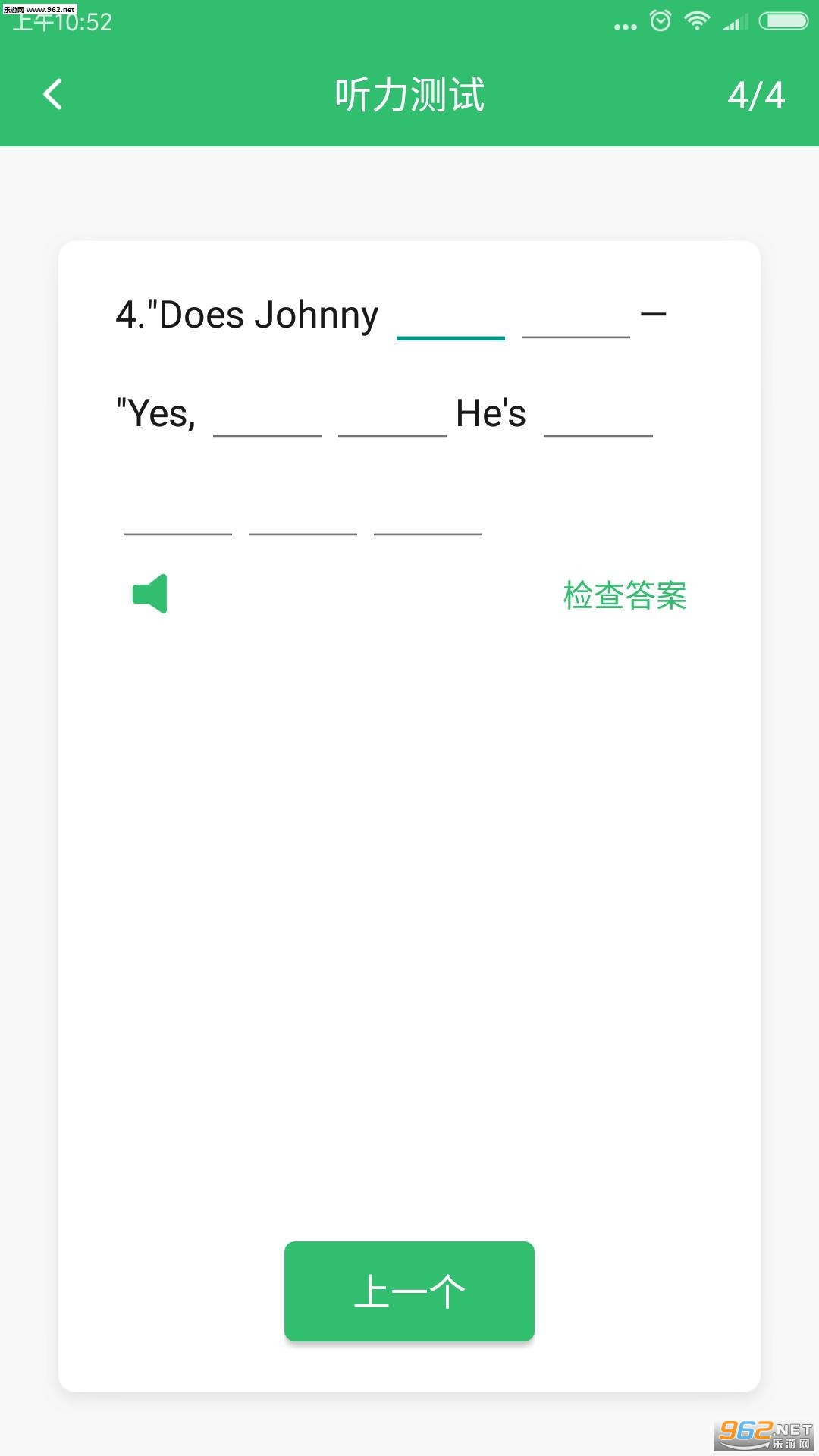
Task: Focus the blank right after "He's"
Action: [x=598, y=416]
